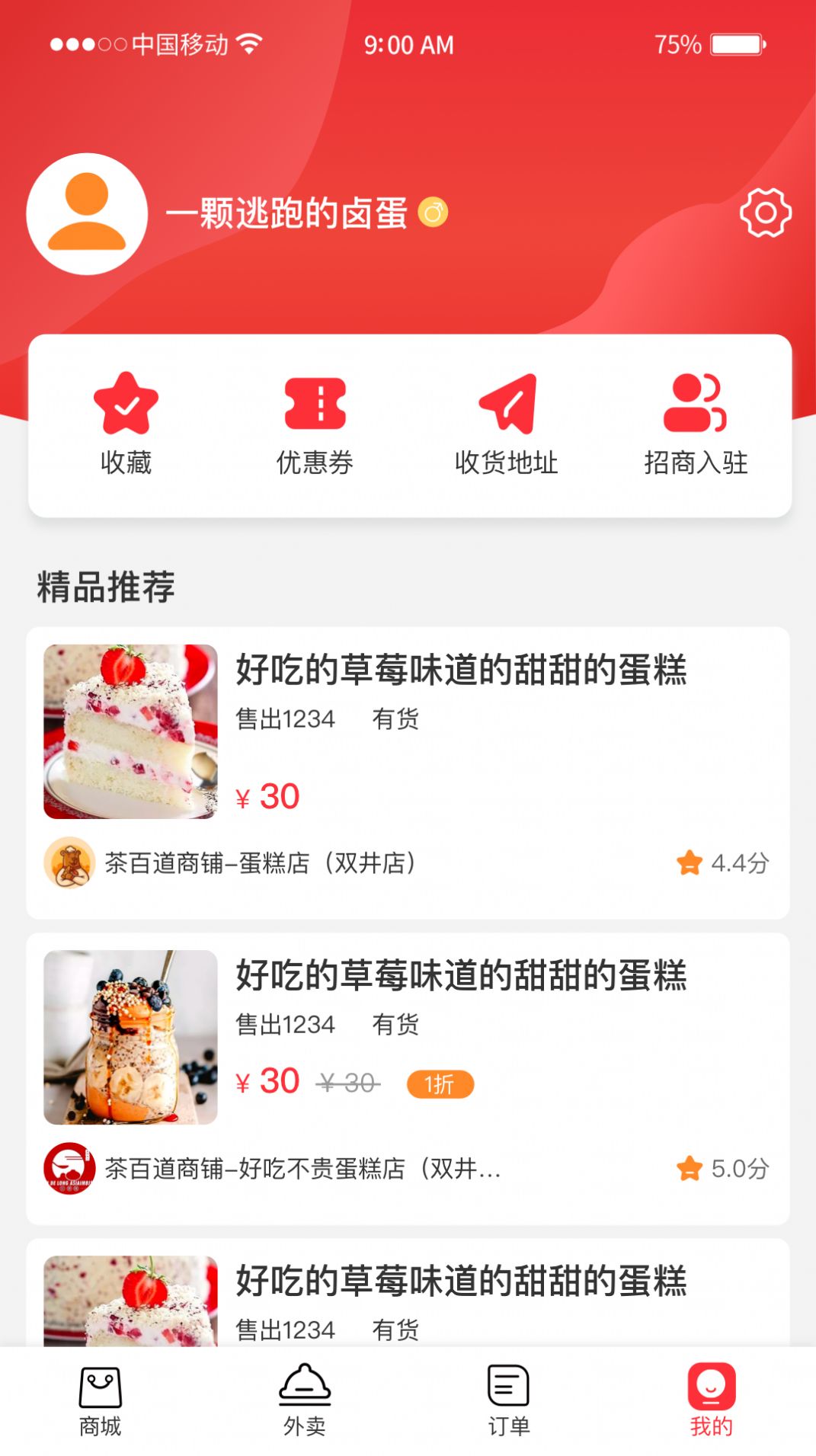Click the strawberry cake product thumbnail

click(130, 731)
